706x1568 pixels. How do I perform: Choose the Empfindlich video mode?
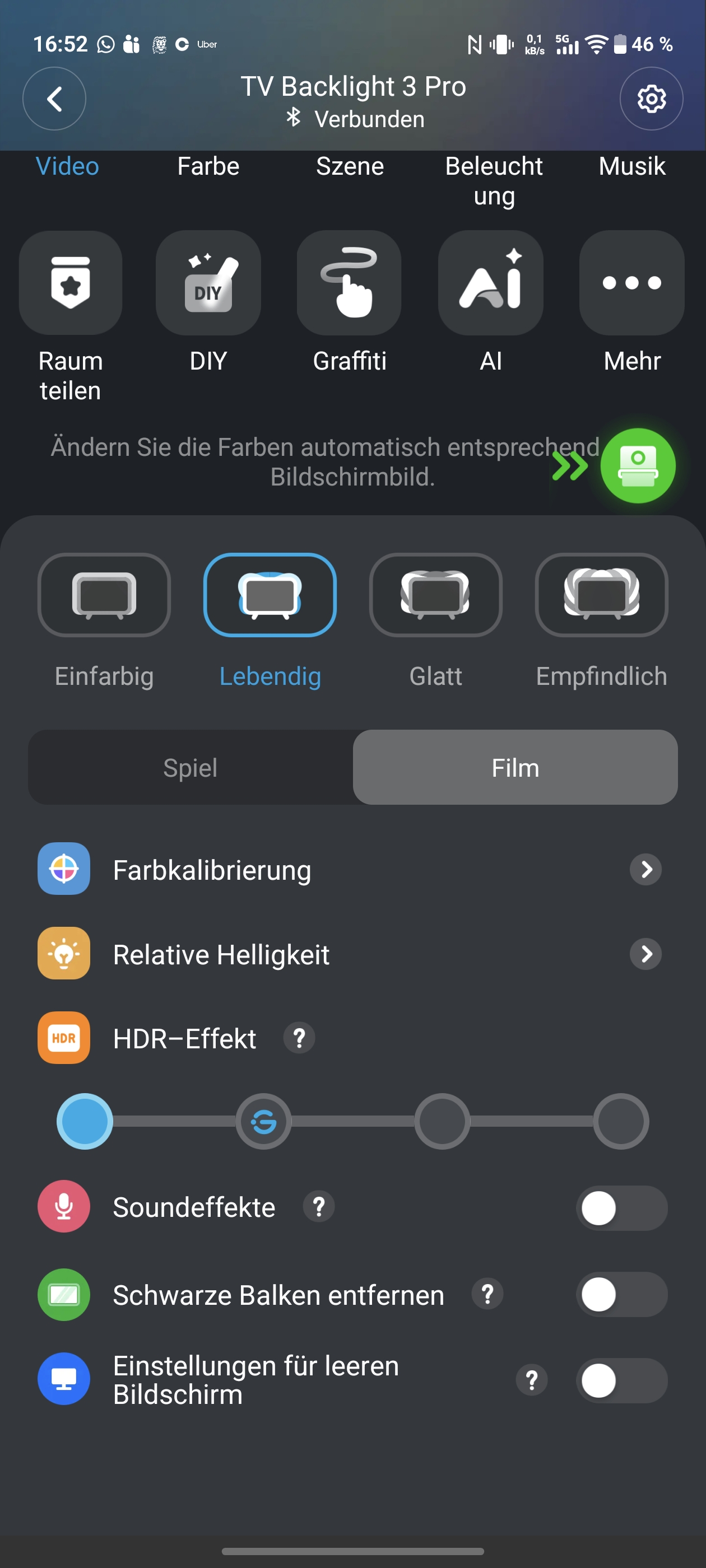601,595
